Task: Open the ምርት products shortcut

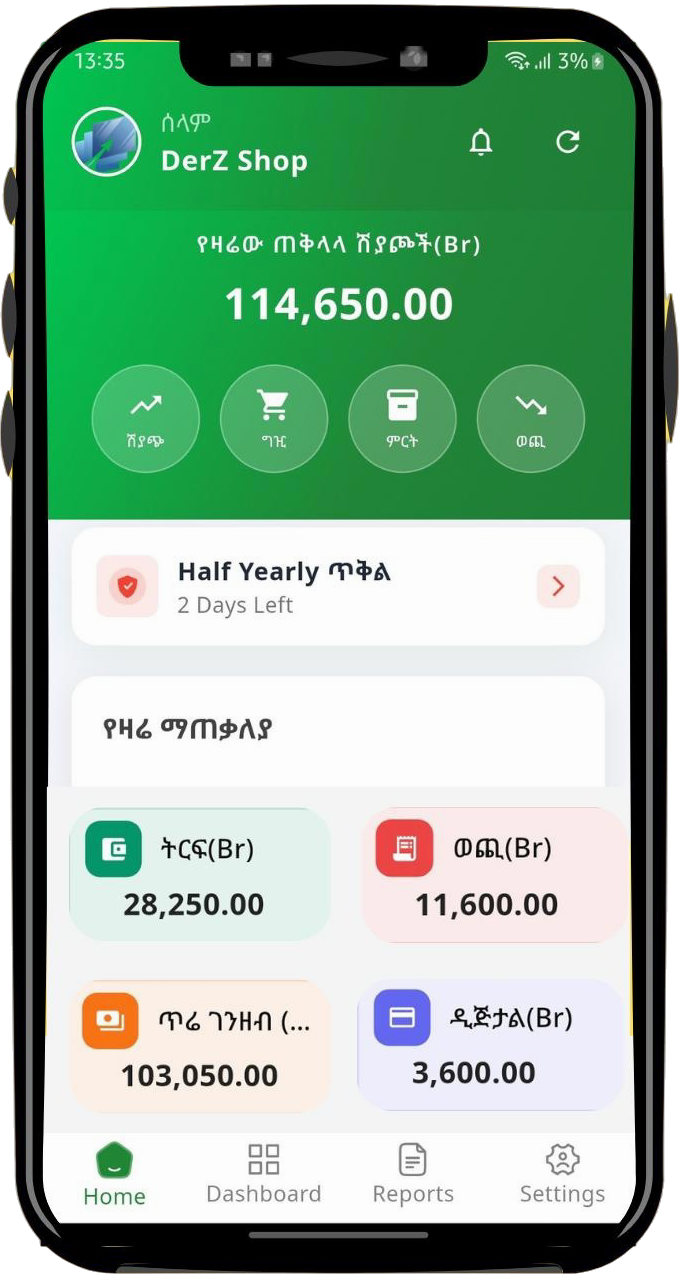Action: [402, 418]
